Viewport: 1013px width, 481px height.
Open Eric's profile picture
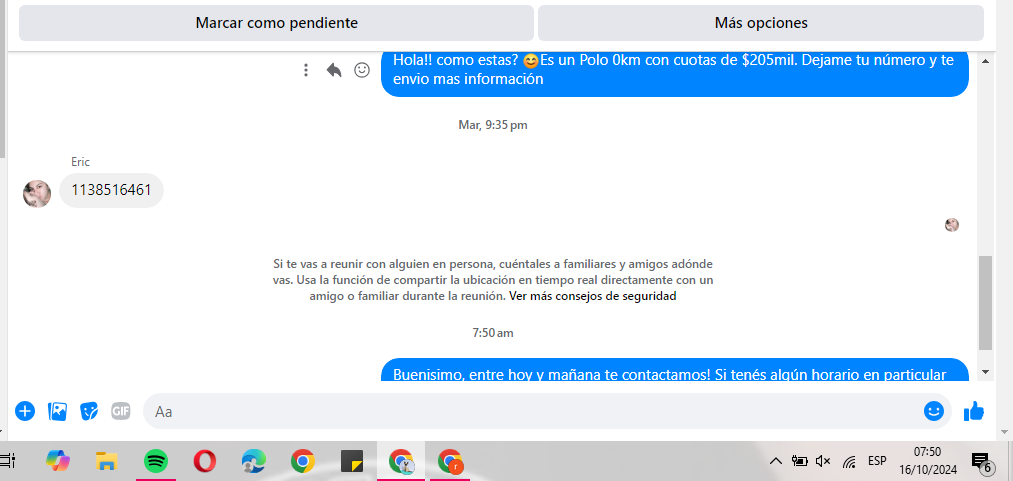click(x=37, y=193)
